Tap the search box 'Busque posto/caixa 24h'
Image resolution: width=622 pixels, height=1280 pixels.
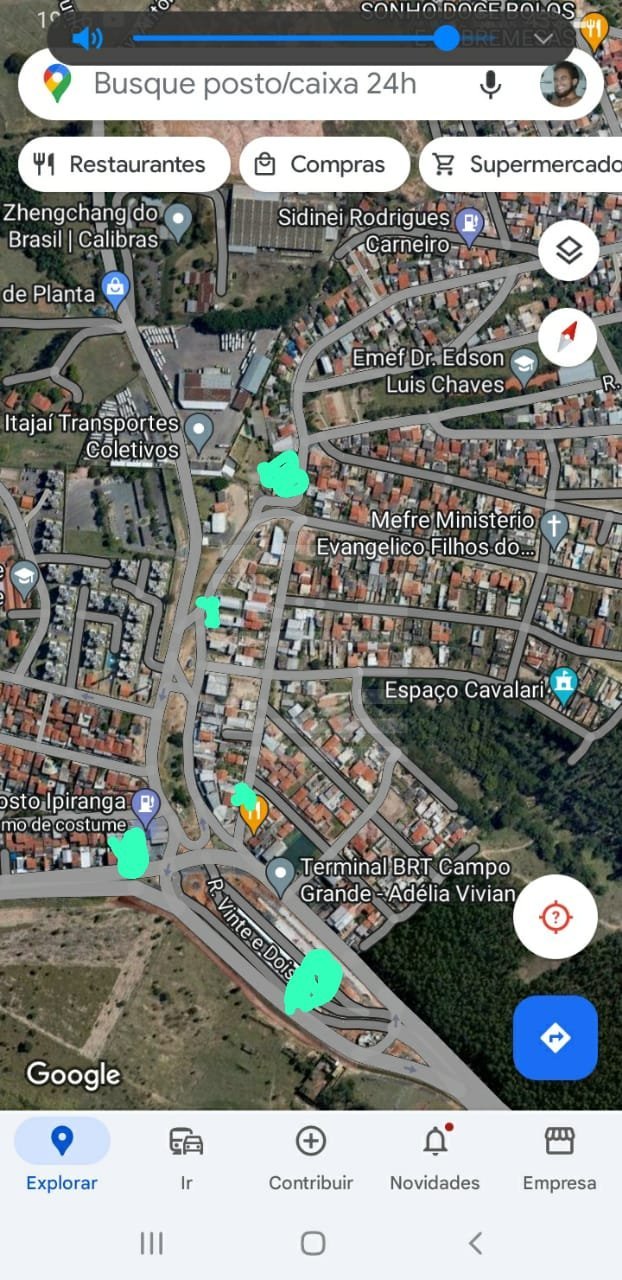tap(255, 84)
